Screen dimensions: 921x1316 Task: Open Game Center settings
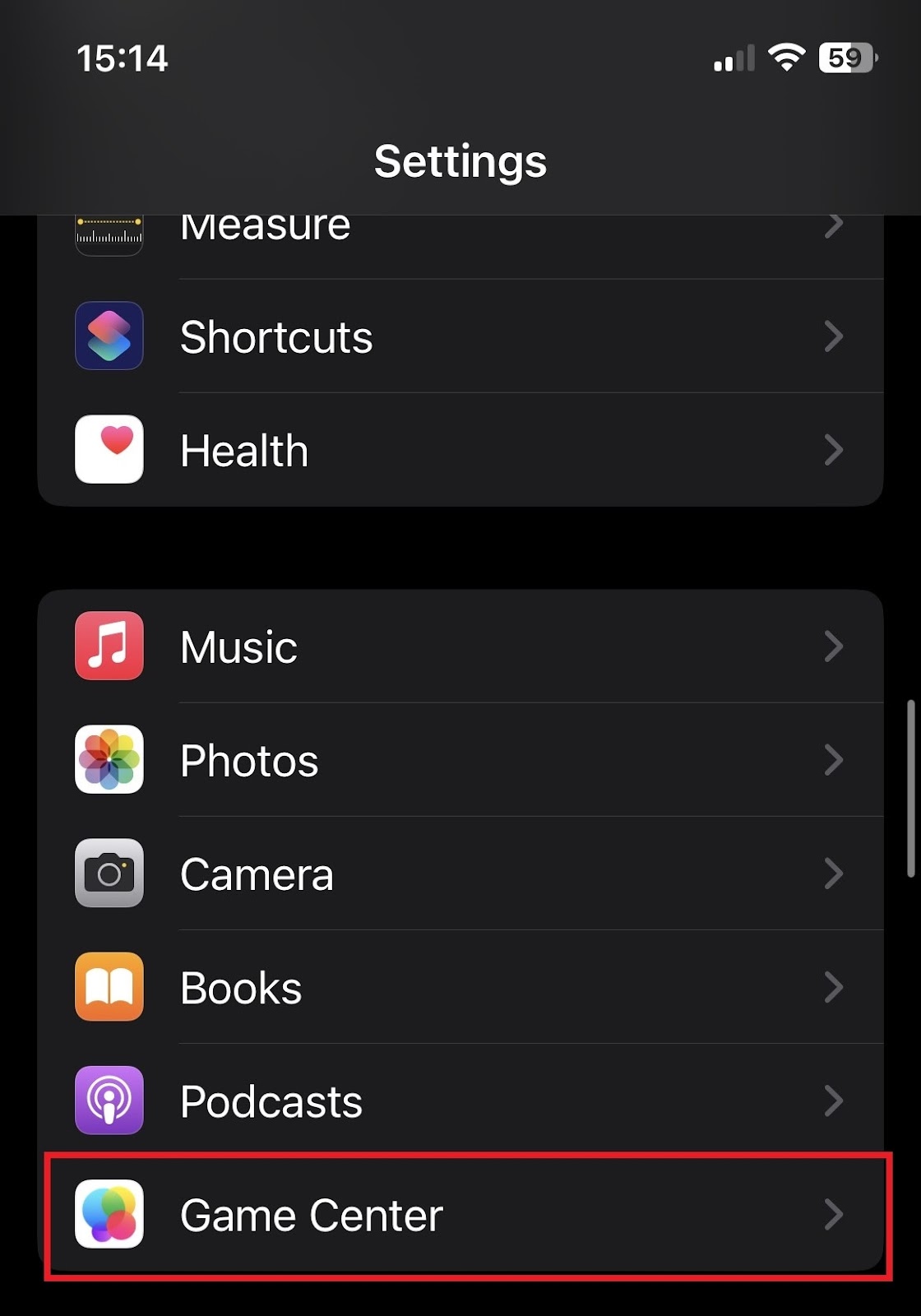[460, 1215]
